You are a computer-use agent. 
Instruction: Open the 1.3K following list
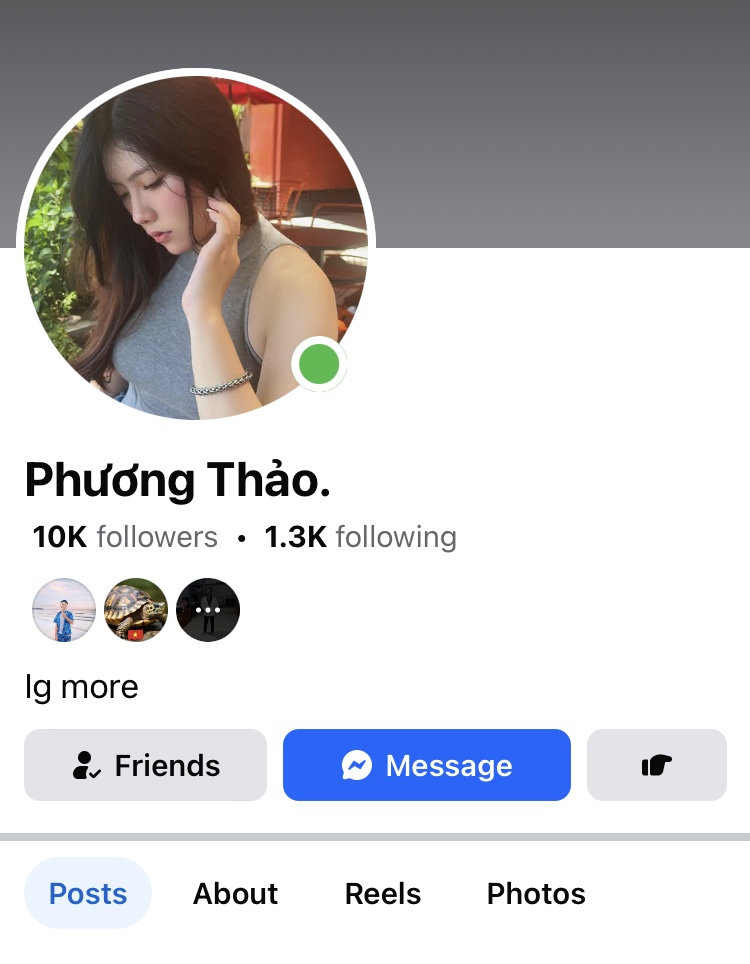coord(360,537)
